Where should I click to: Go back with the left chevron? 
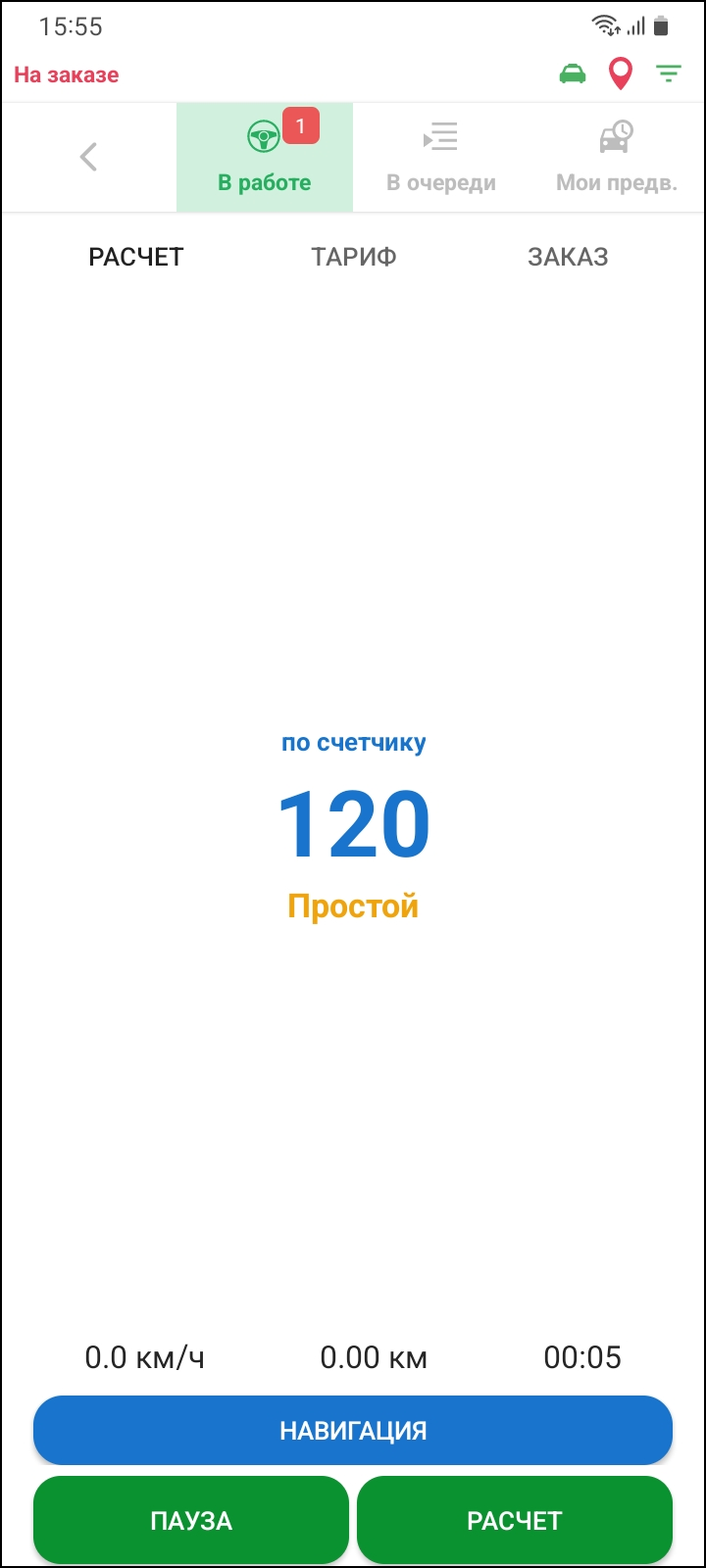click(x=89, y=157)
